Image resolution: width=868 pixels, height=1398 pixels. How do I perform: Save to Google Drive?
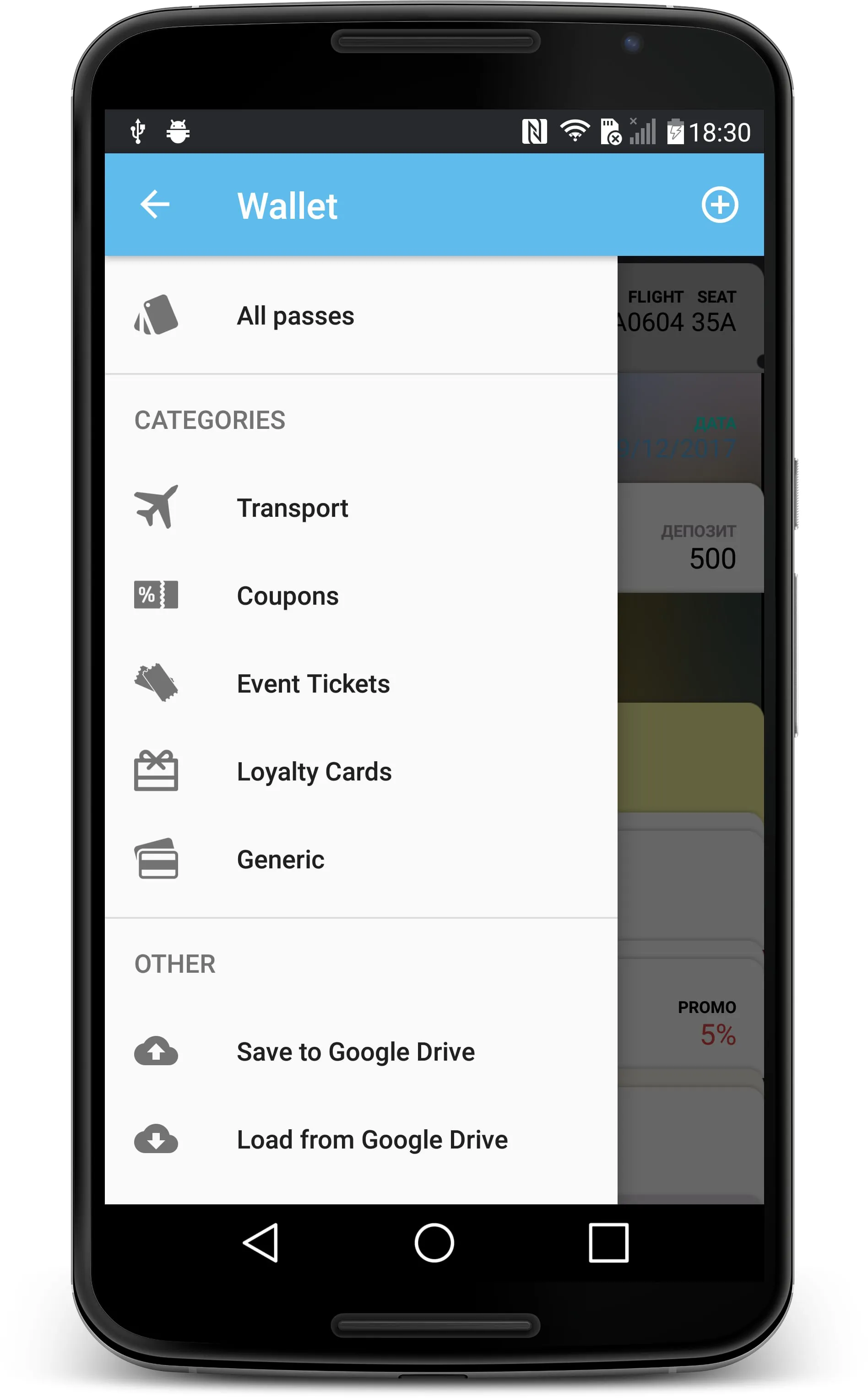coord(355,1052)
